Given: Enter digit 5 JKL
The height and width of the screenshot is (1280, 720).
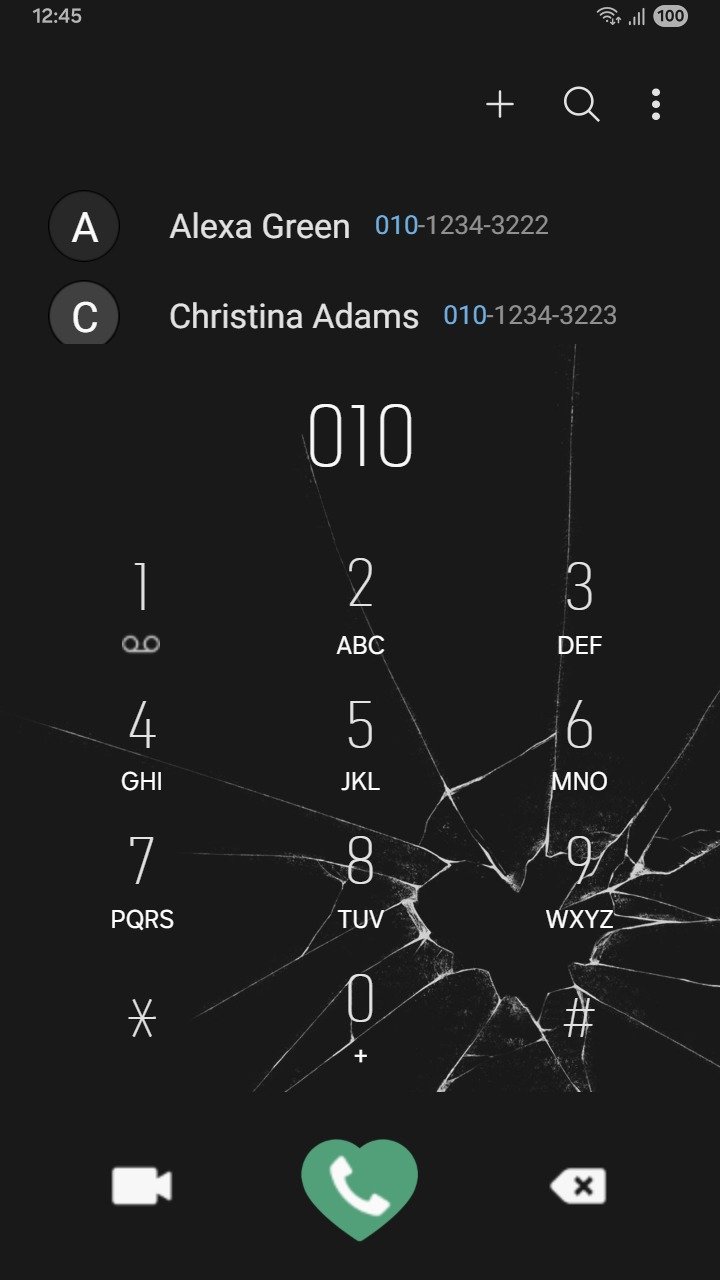Looking at the screenshot, I should pos(360,742).
